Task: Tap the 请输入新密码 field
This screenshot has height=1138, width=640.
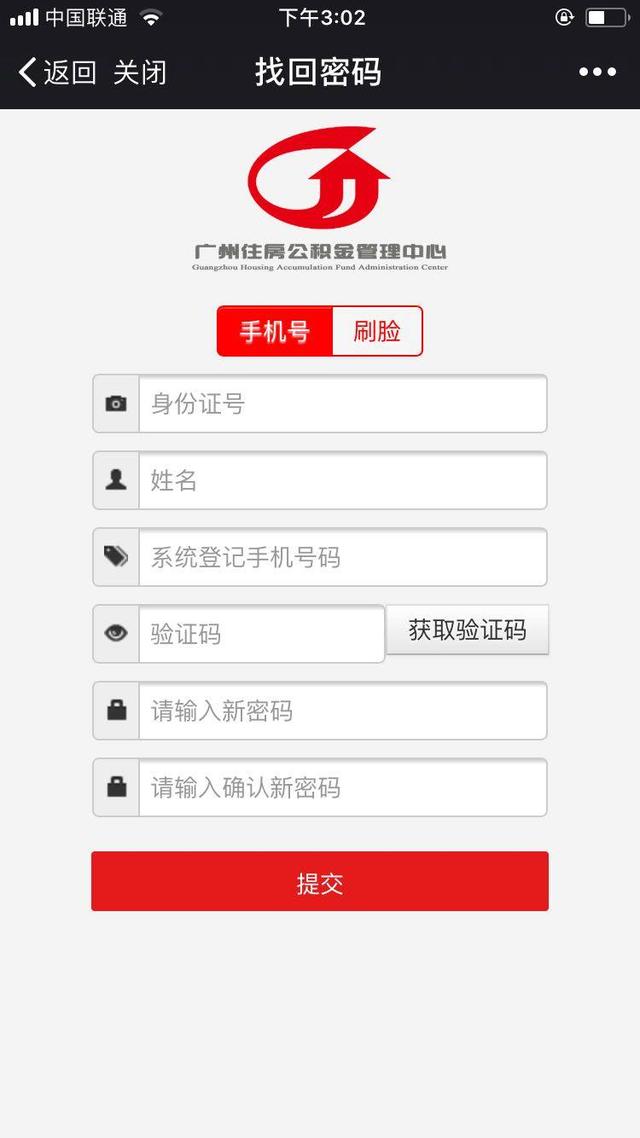Action: [342, 711]
